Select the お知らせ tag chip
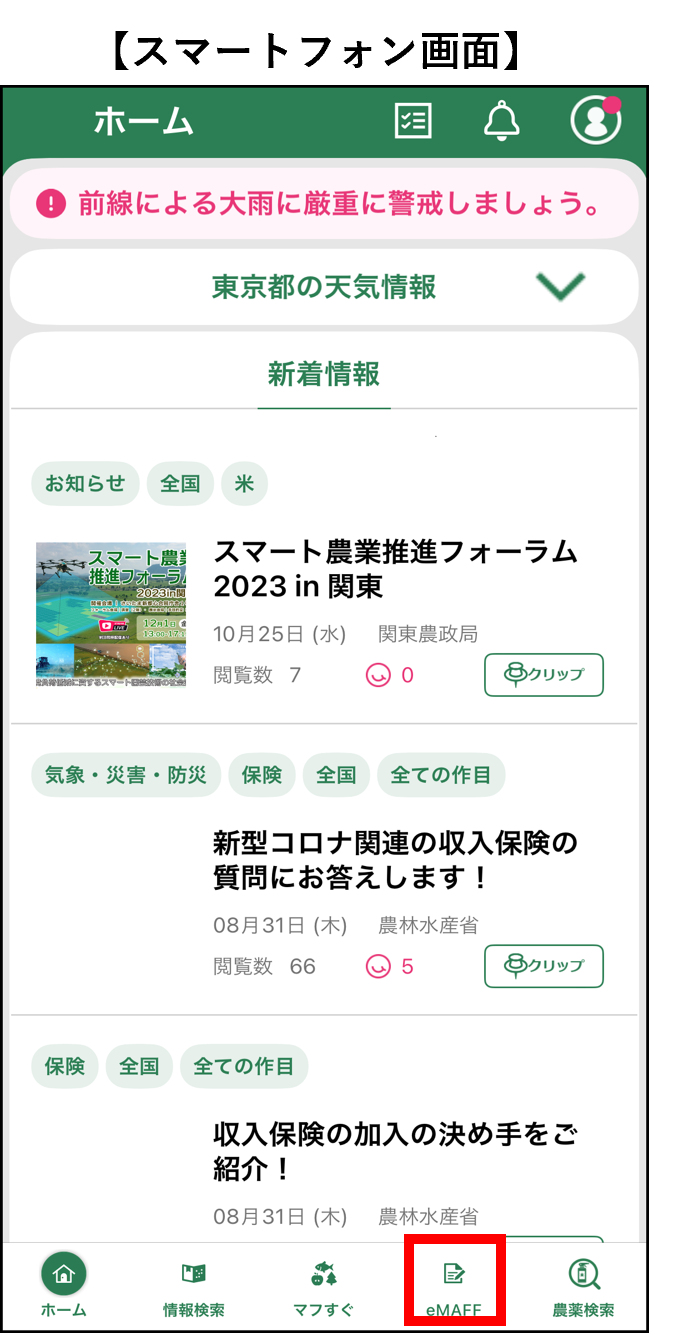 [85, 484]
